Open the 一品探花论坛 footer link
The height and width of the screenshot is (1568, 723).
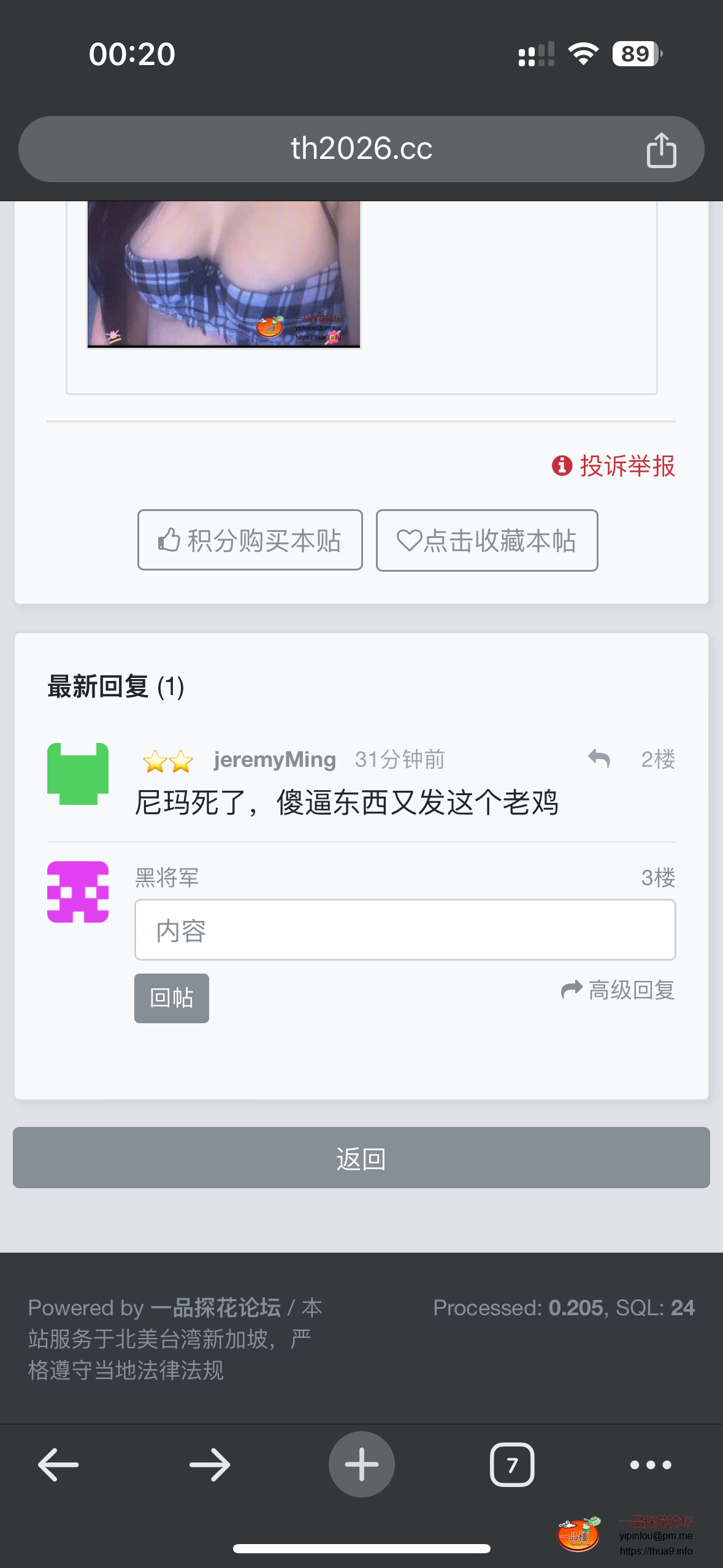click(216, 1308)
